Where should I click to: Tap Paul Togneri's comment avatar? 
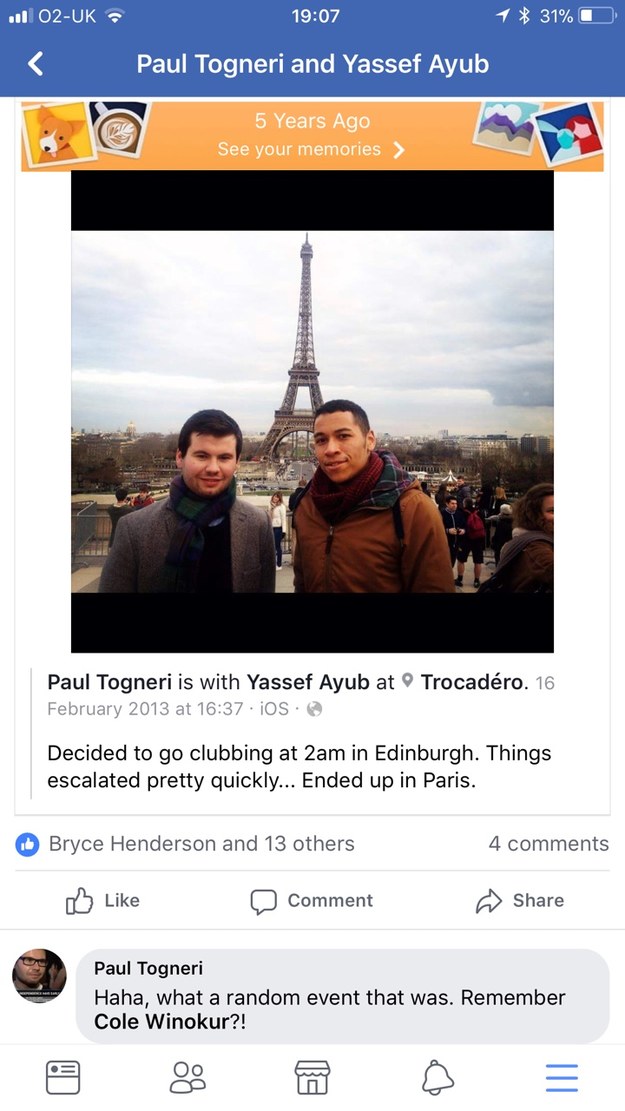(40, 976)
